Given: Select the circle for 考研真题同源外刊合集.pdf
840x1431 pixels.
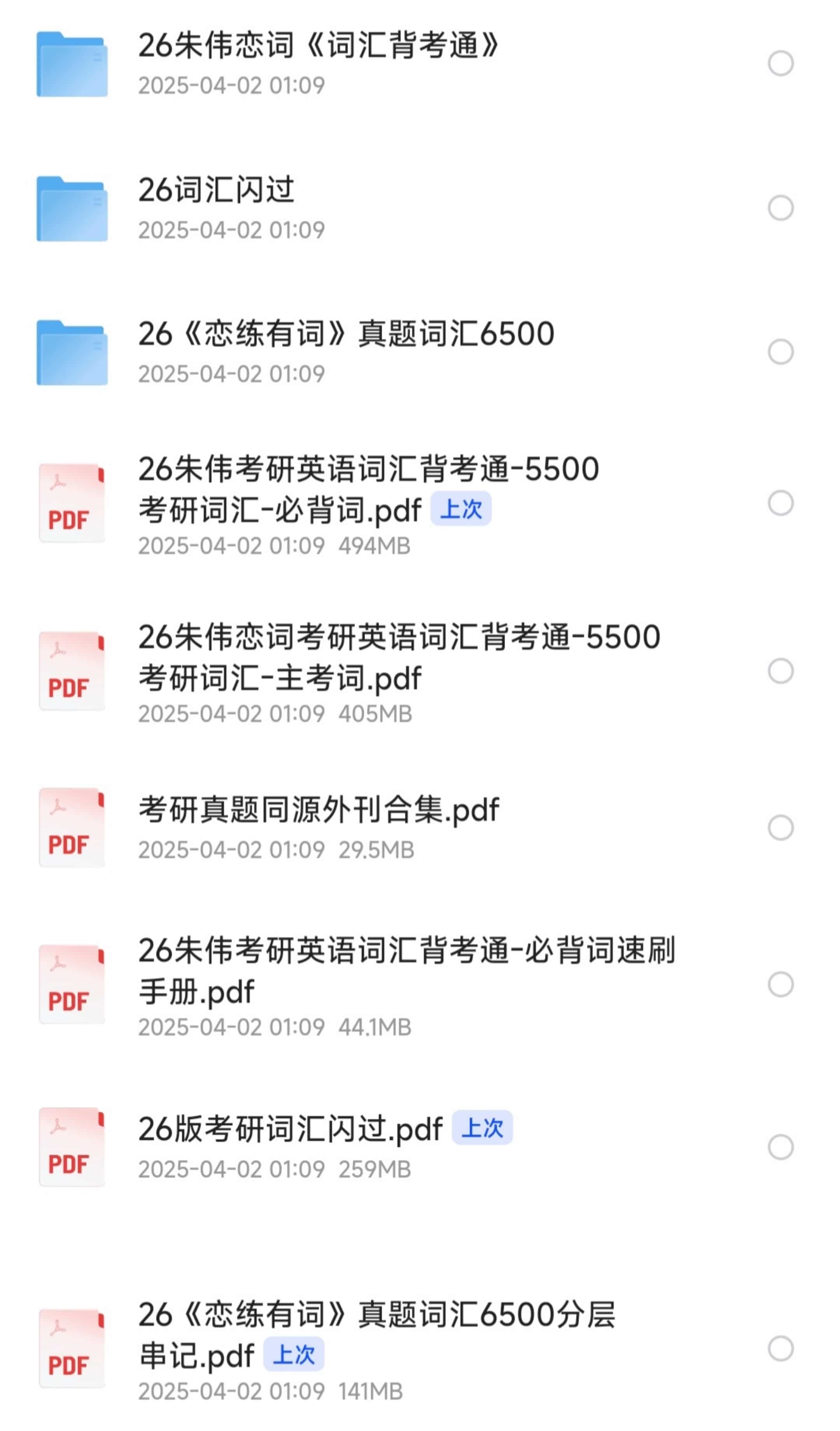Looking at the screenshot, I should coord(780,828).
